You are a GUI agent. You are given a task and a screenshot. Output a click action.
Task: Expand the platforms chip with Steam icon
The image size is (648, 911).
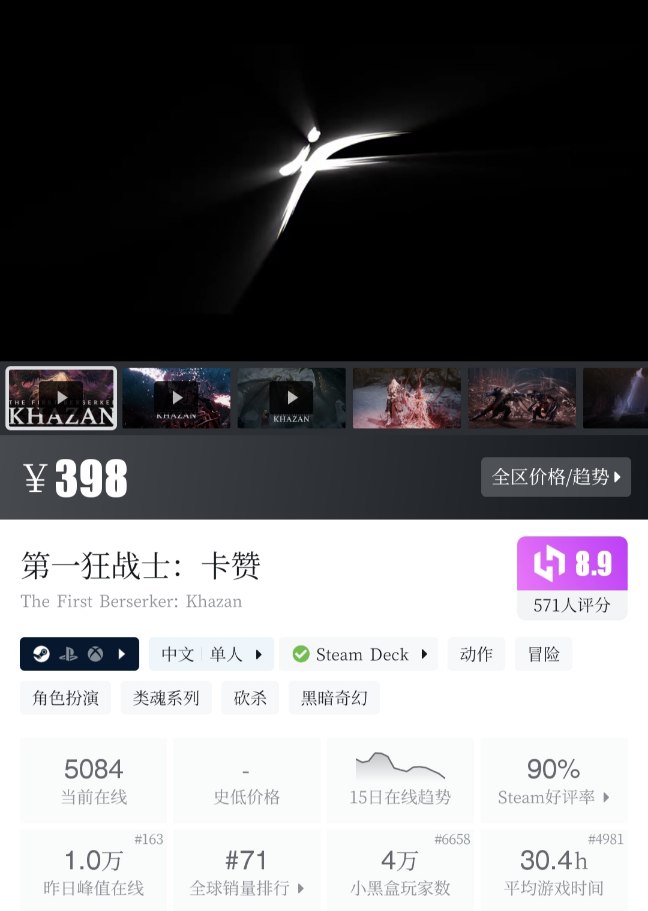click(x=79, y=654)
